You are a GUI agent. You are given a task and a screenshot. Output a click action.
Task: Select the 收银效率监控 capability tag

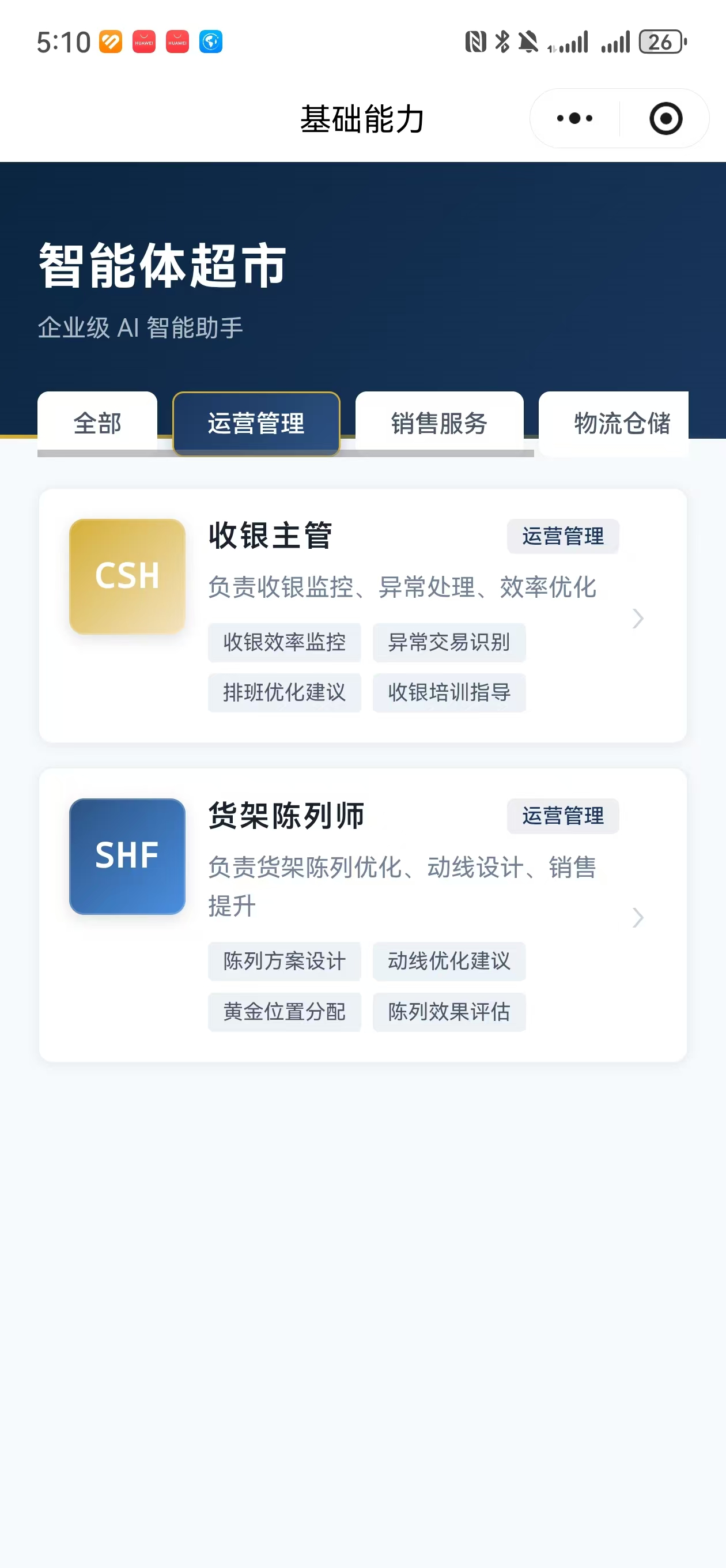[283, 643]
